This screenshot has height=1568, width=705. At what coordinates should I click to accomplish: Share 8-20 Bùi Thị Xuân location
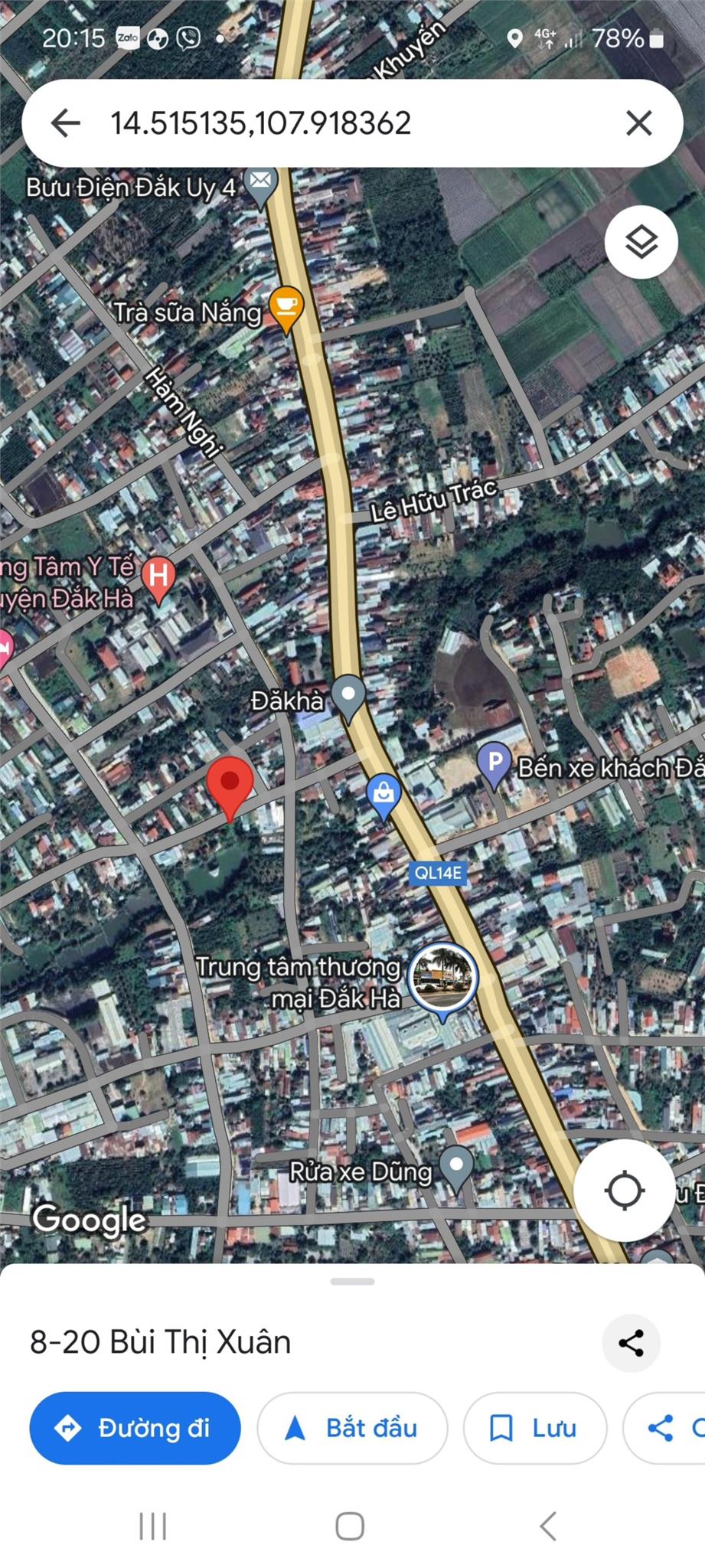coord(631,1343)
